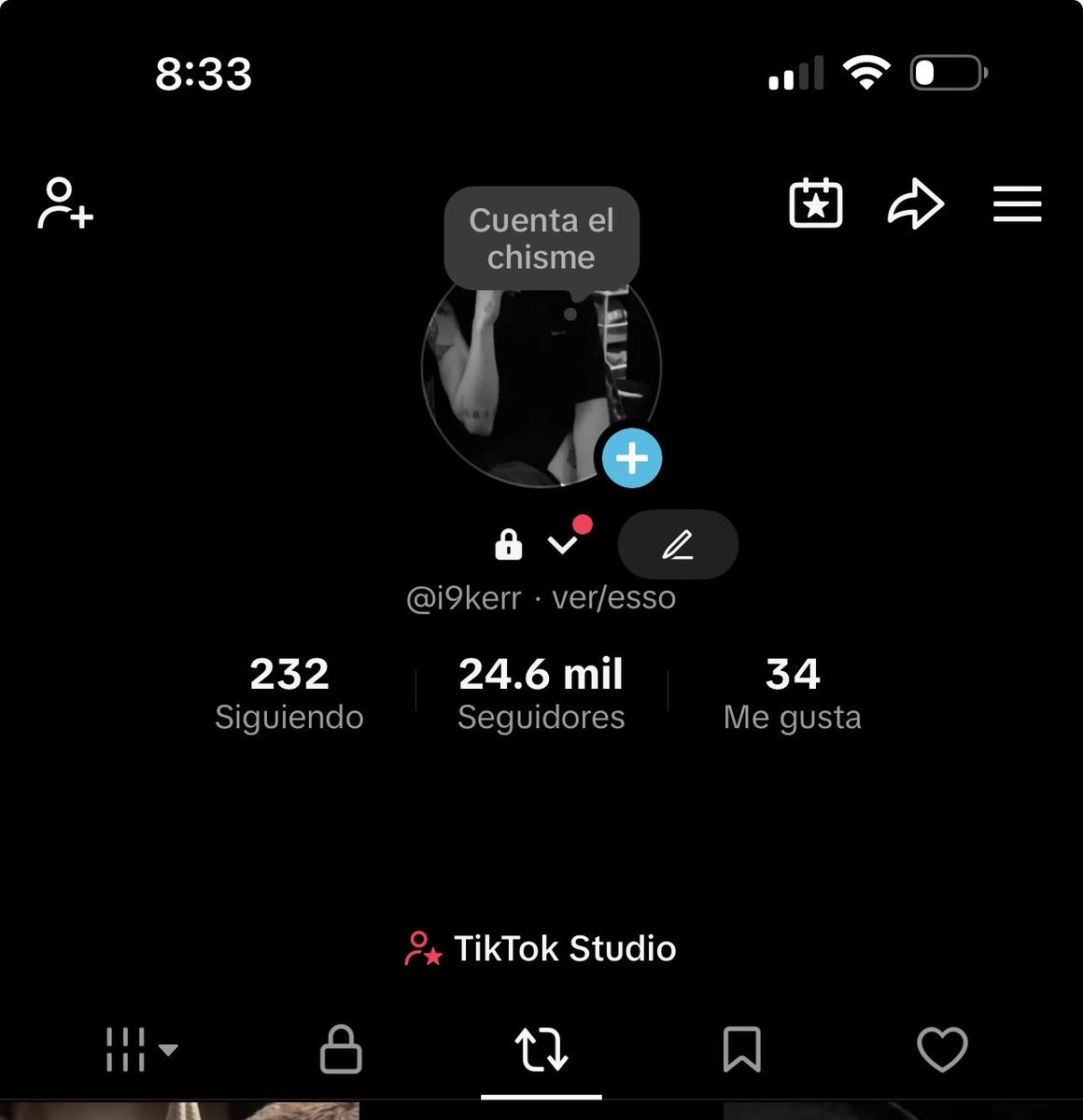This screenshot has width=1083, height=1120.
Task: Switch to the saved bookmarks tab
Action: 742,1049
